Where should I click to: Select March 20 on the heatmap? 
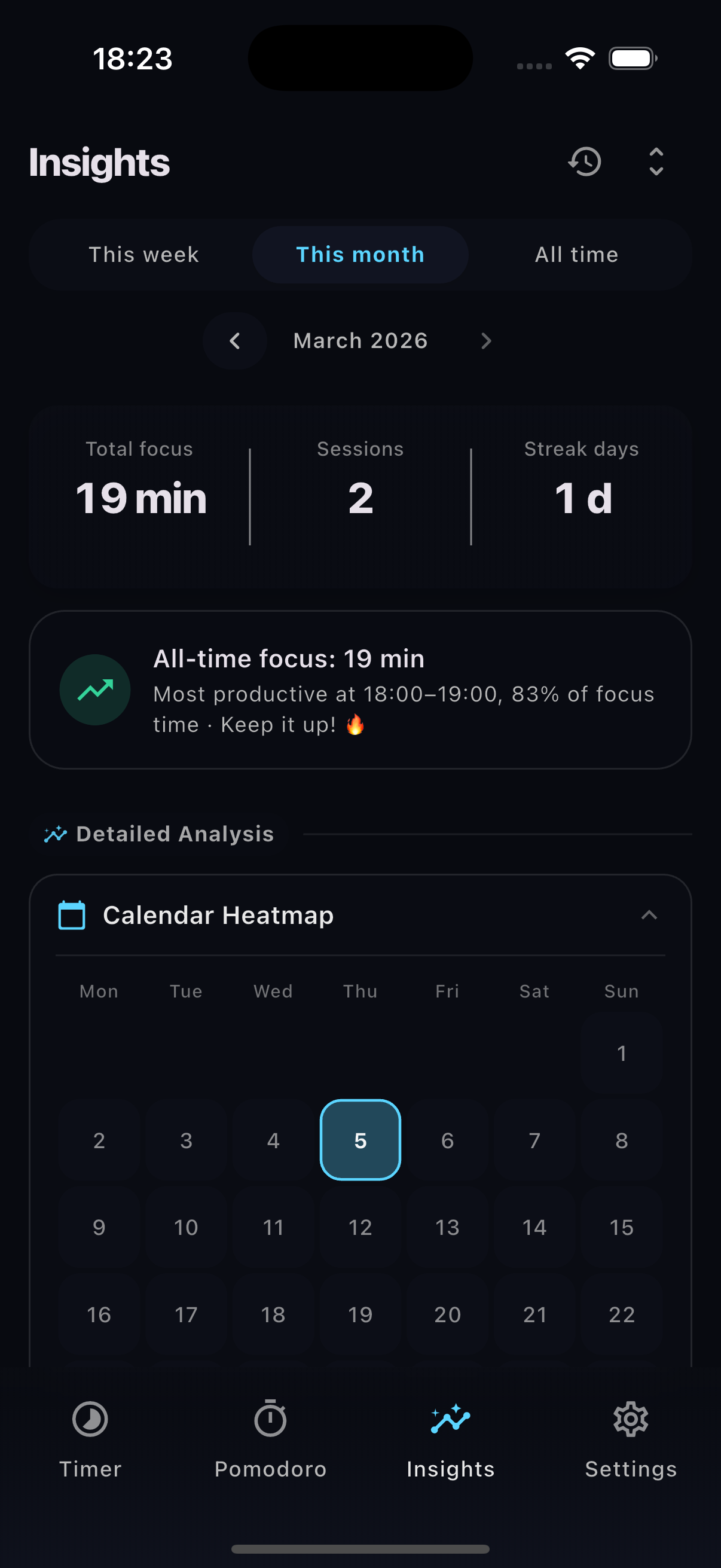(x=447, y=1314)
